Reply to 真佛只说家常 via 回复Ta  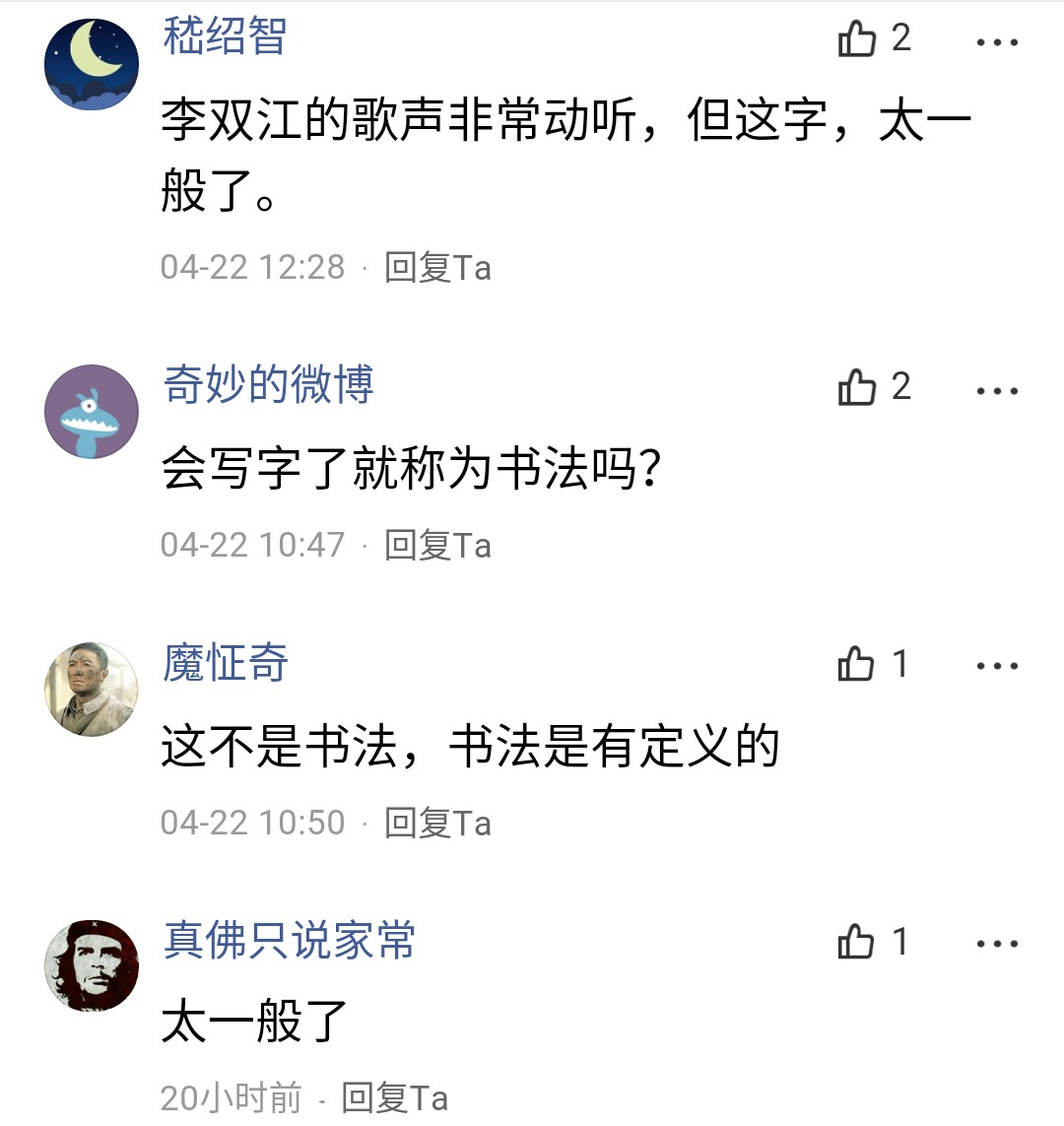click(x=394, y=1098)
